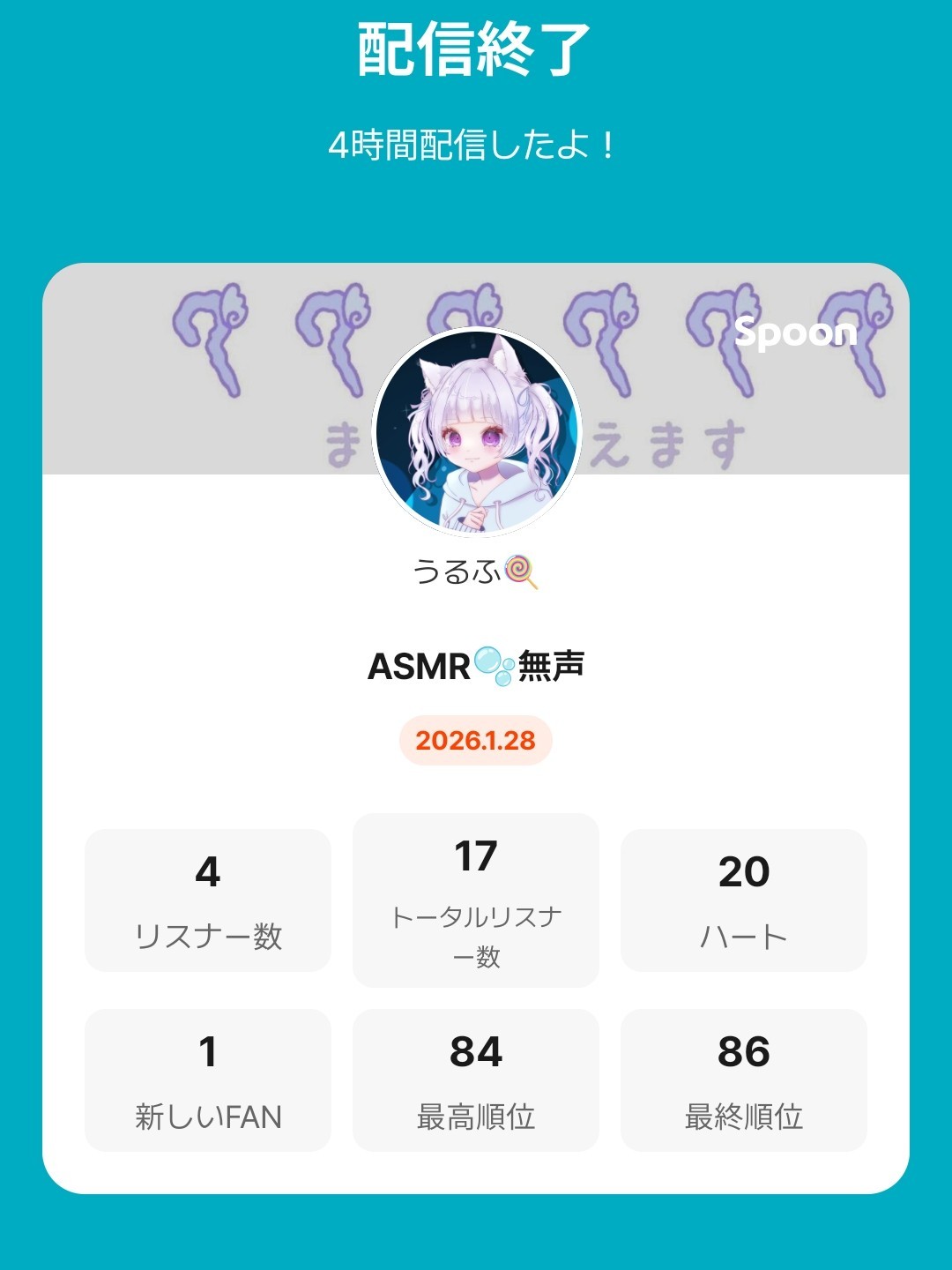Click the Spoon logo in the banner
952x1270 pixels.
click(795, 333)
